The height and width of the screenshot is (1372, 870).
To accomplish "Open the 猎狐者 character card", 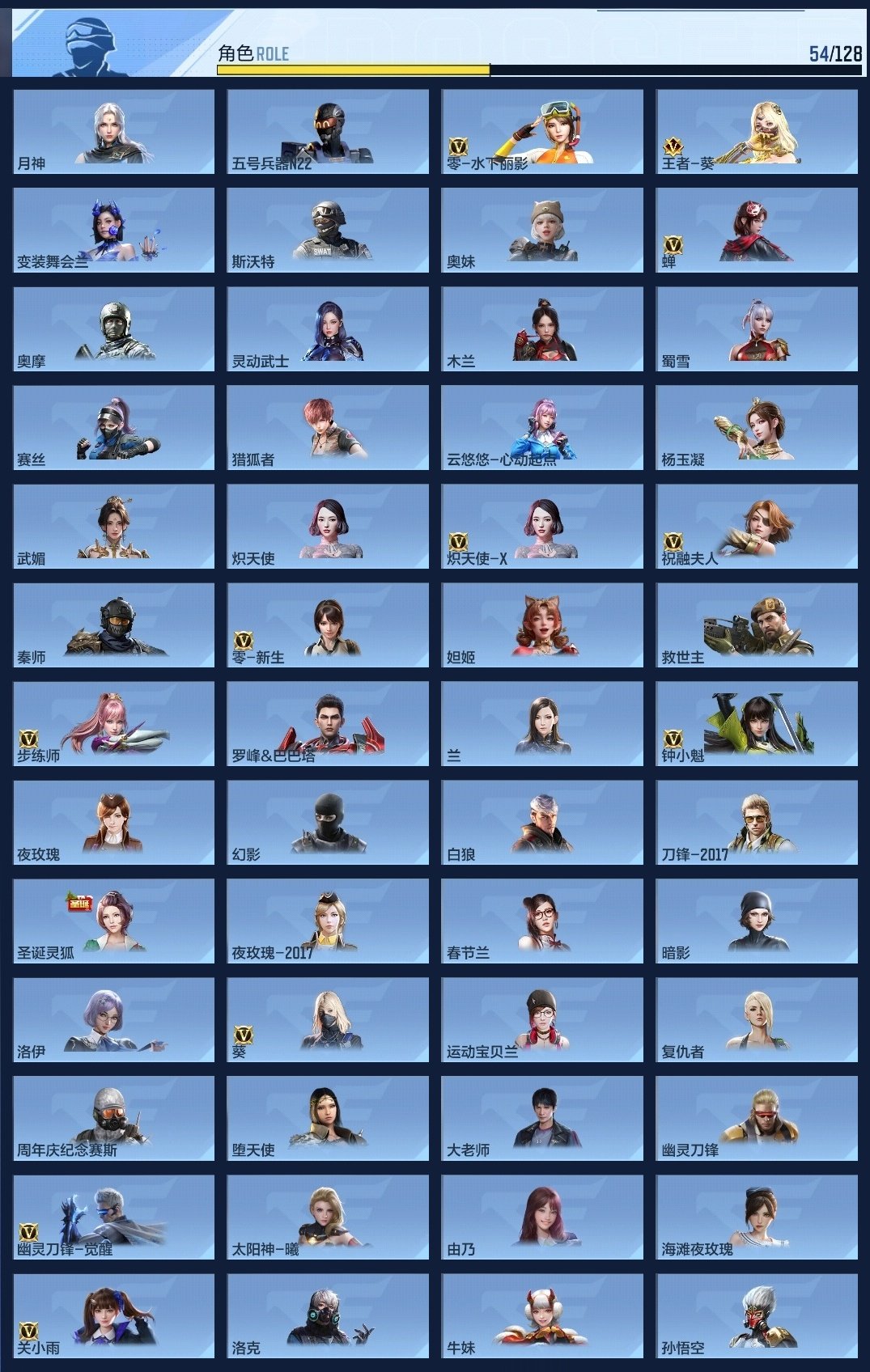I will 328,427.
